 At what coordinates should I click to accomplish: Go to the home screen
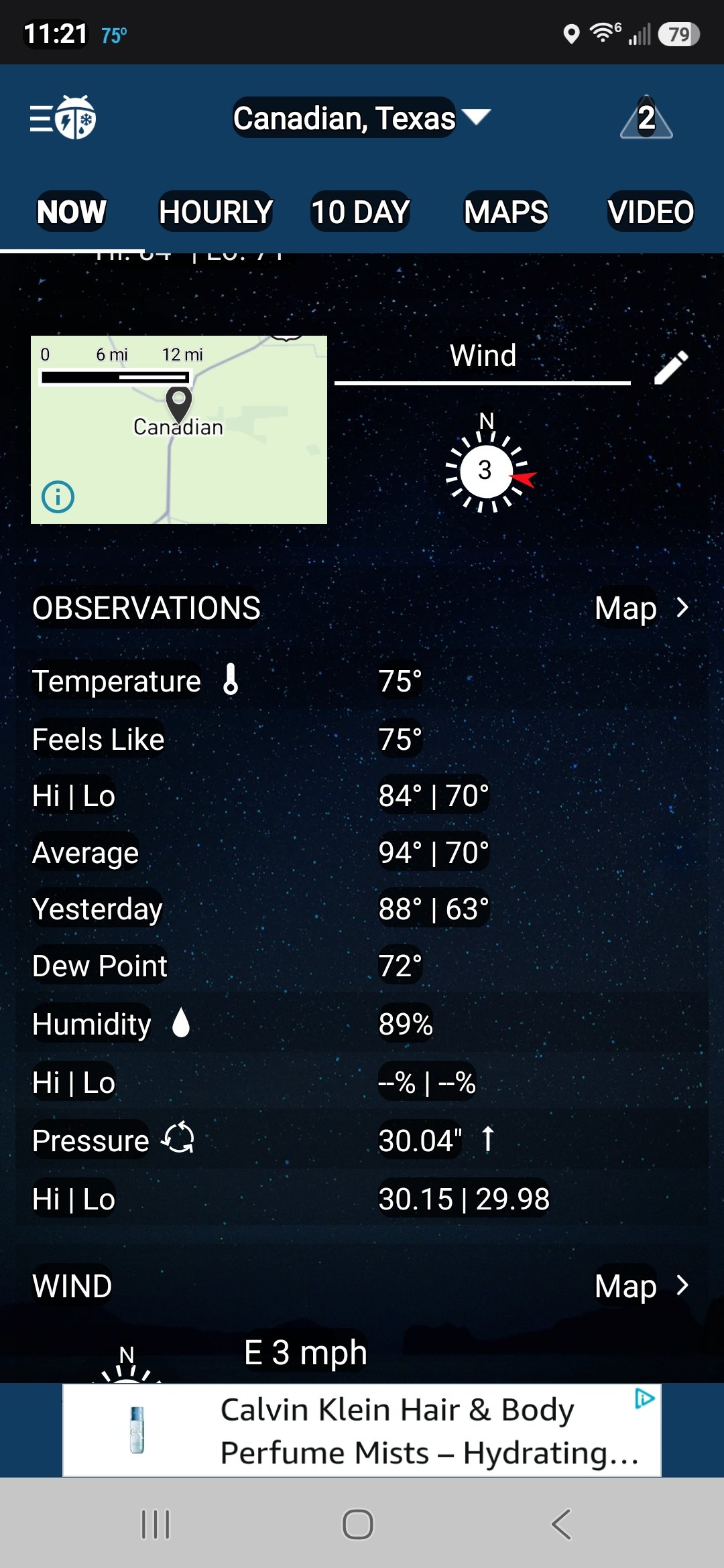point(358,1524)
